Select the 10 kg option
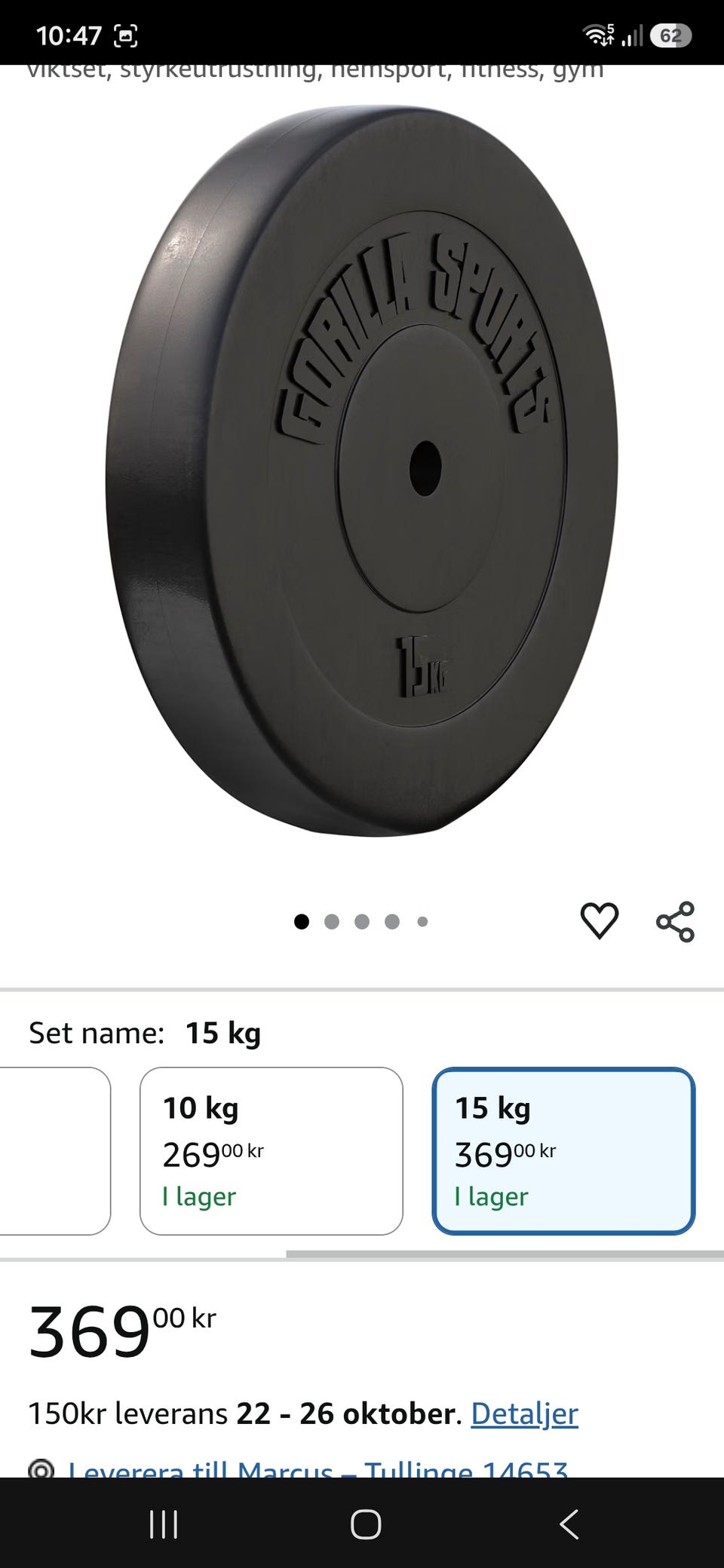The height and width of the screenshot is (1568, 724). (271, 1150)
